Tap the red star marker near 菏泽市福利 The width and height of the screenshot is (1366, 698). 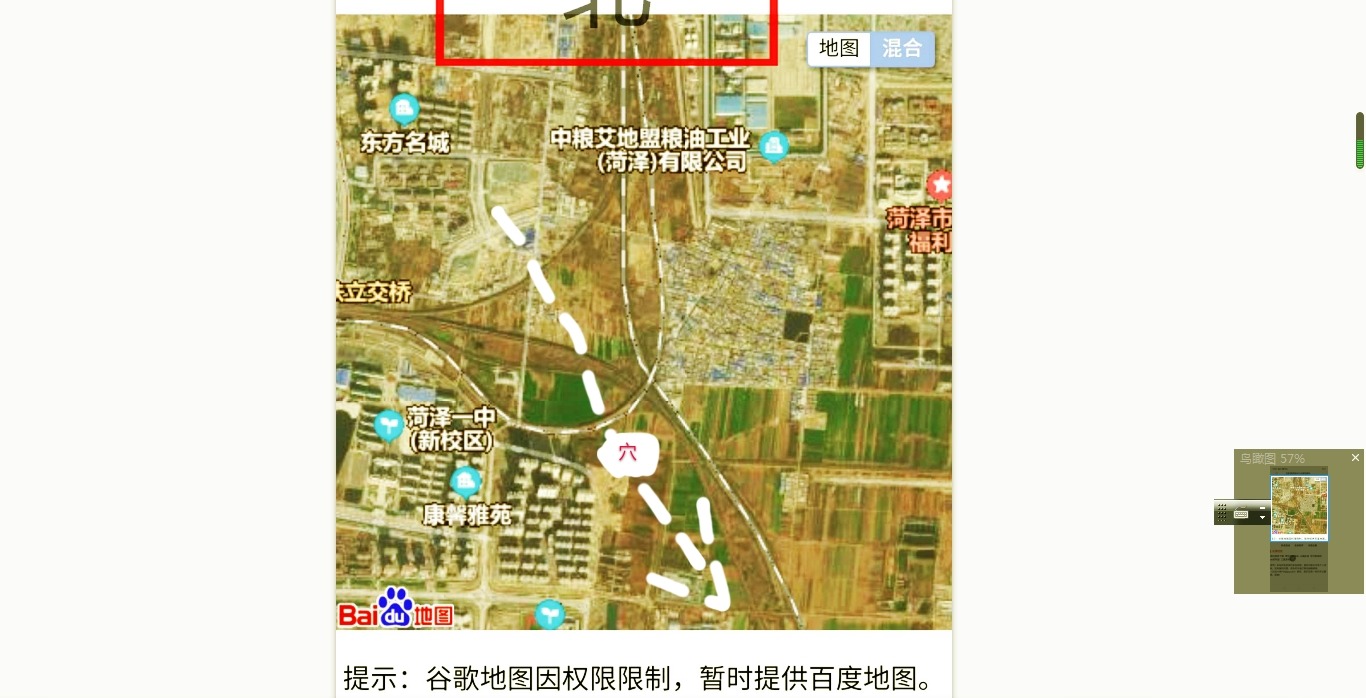pyautogui.click(x=939, y=185)
